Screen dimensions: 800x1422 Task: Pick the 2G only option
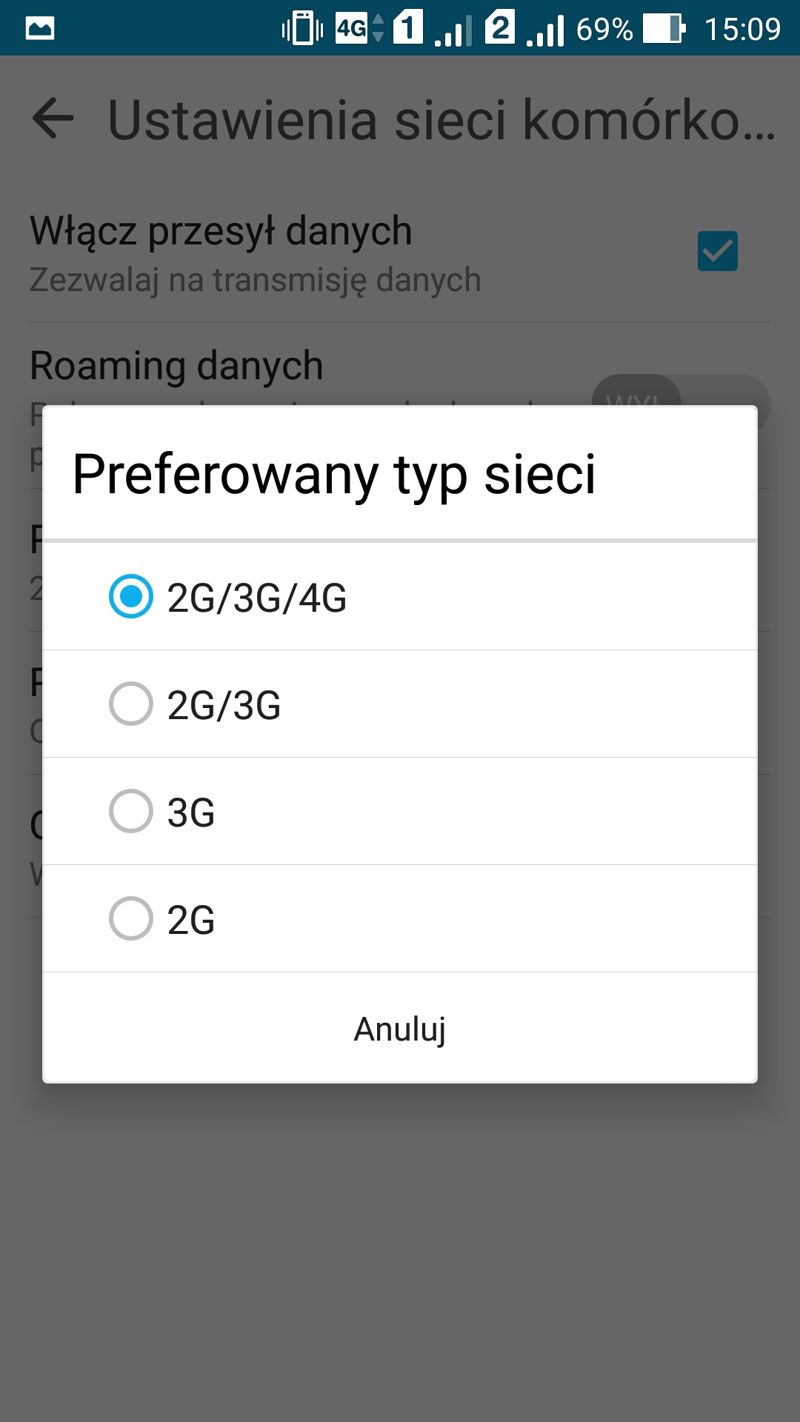click(x=400, y=918)
